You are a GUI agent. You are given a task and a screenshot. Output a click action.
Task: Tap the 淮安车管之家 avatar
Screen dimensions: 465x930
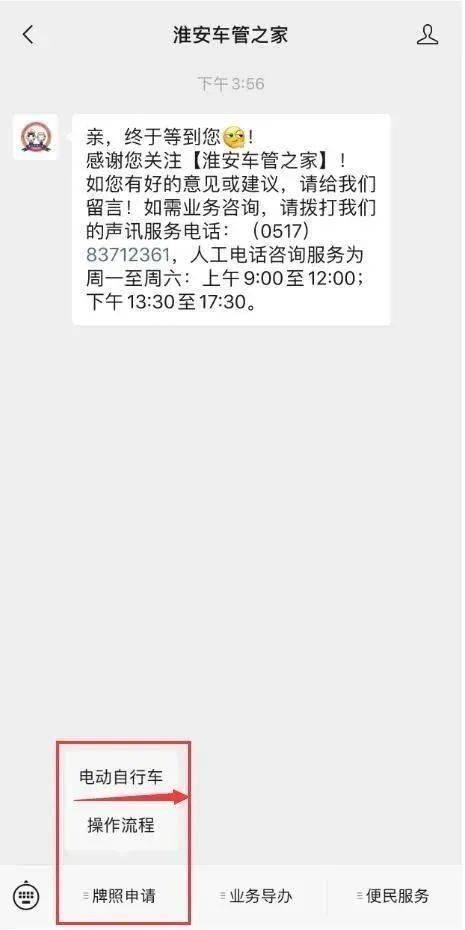(x=36, y=137)
